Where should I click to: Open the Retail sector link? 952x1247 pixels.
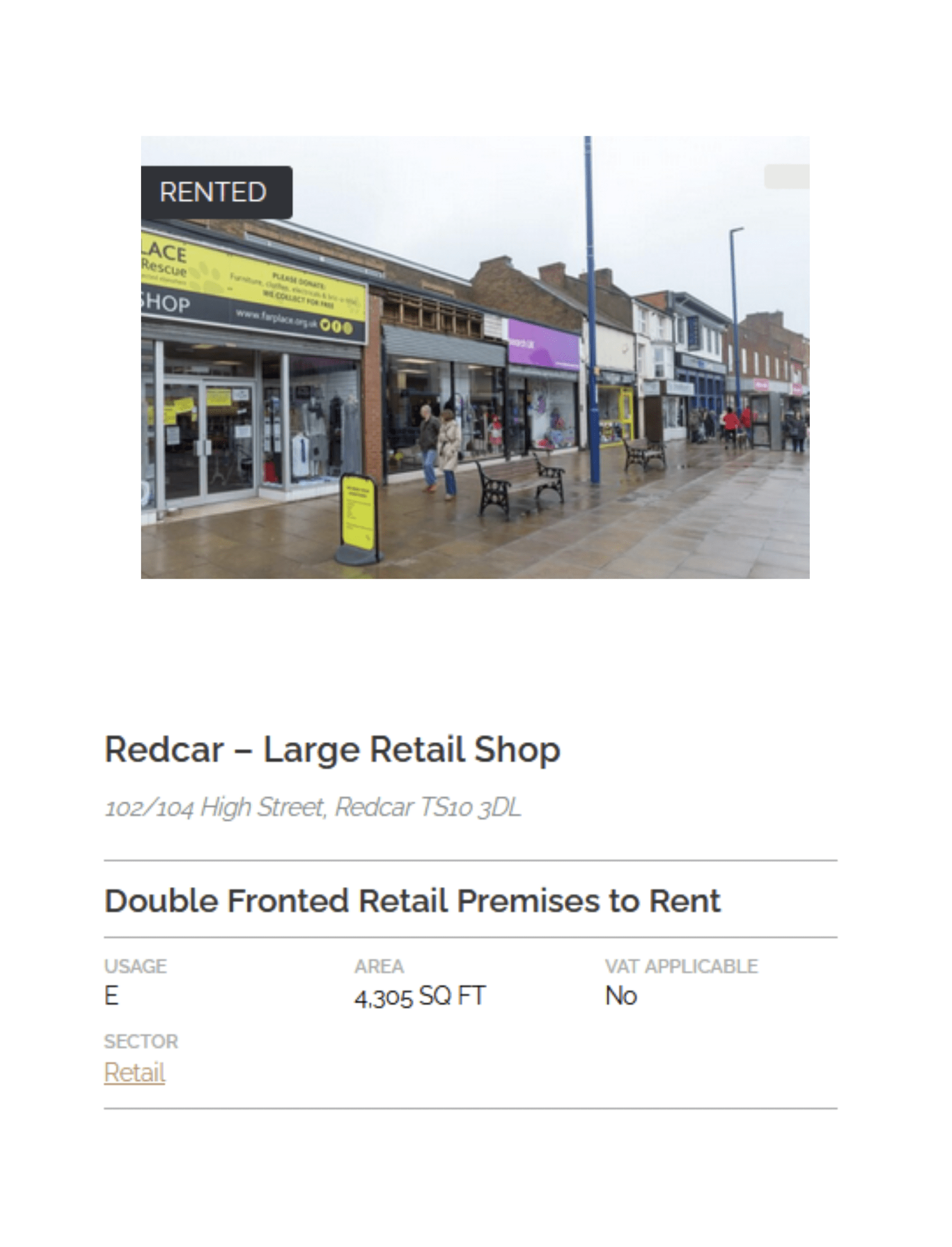coord(134,1072)
